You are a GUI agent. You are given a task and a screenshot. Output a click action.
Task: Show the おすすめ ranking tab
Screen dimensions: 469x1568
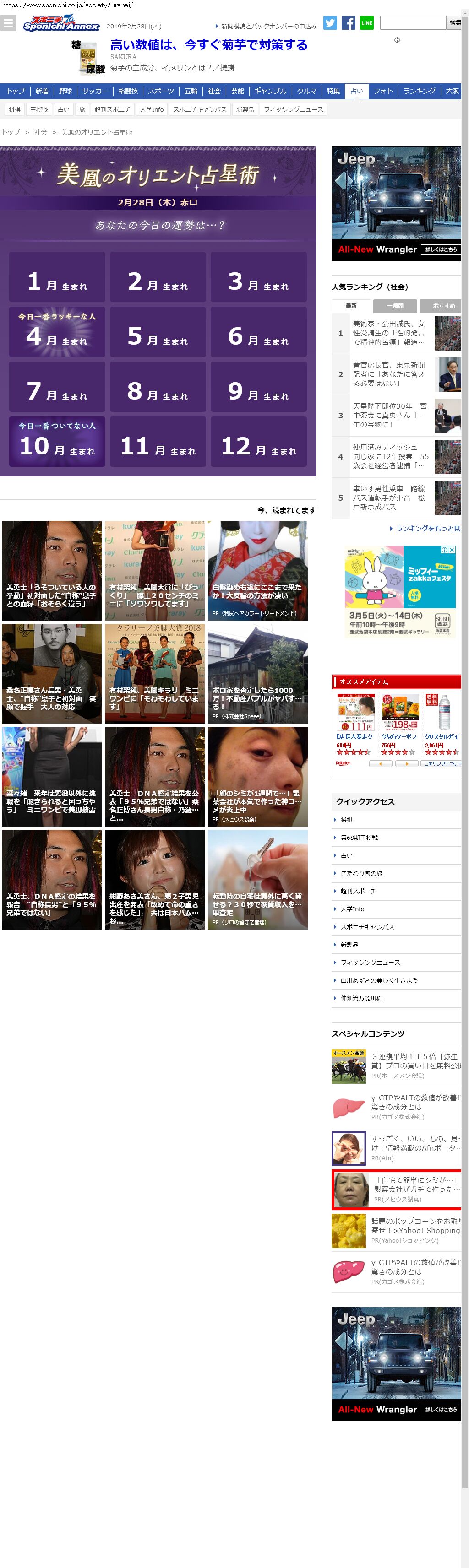coord(443,306)
